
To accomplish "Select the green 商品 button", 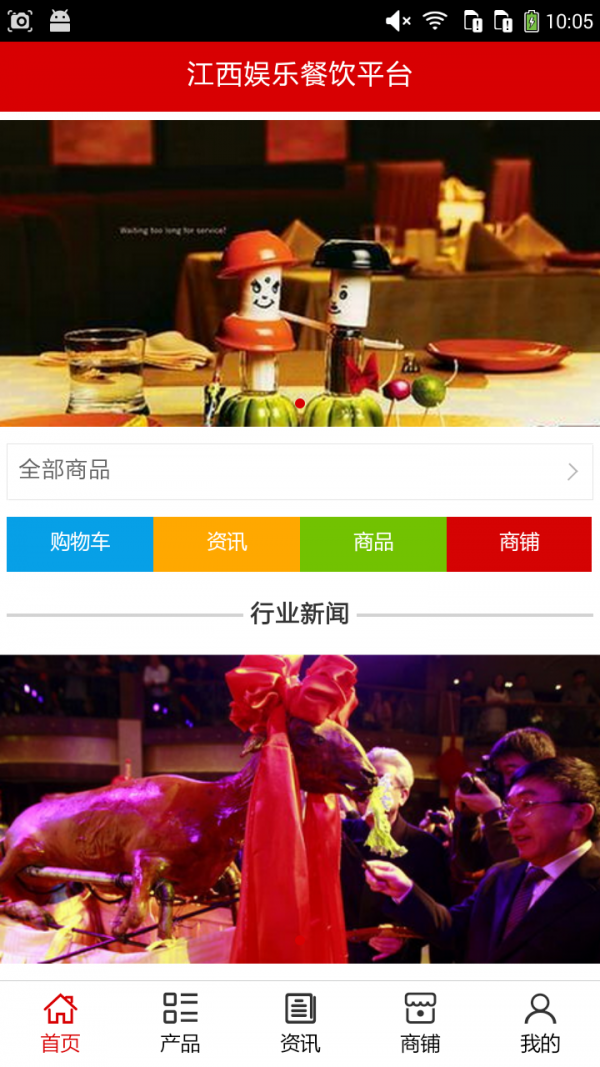I will click(373, 543).
